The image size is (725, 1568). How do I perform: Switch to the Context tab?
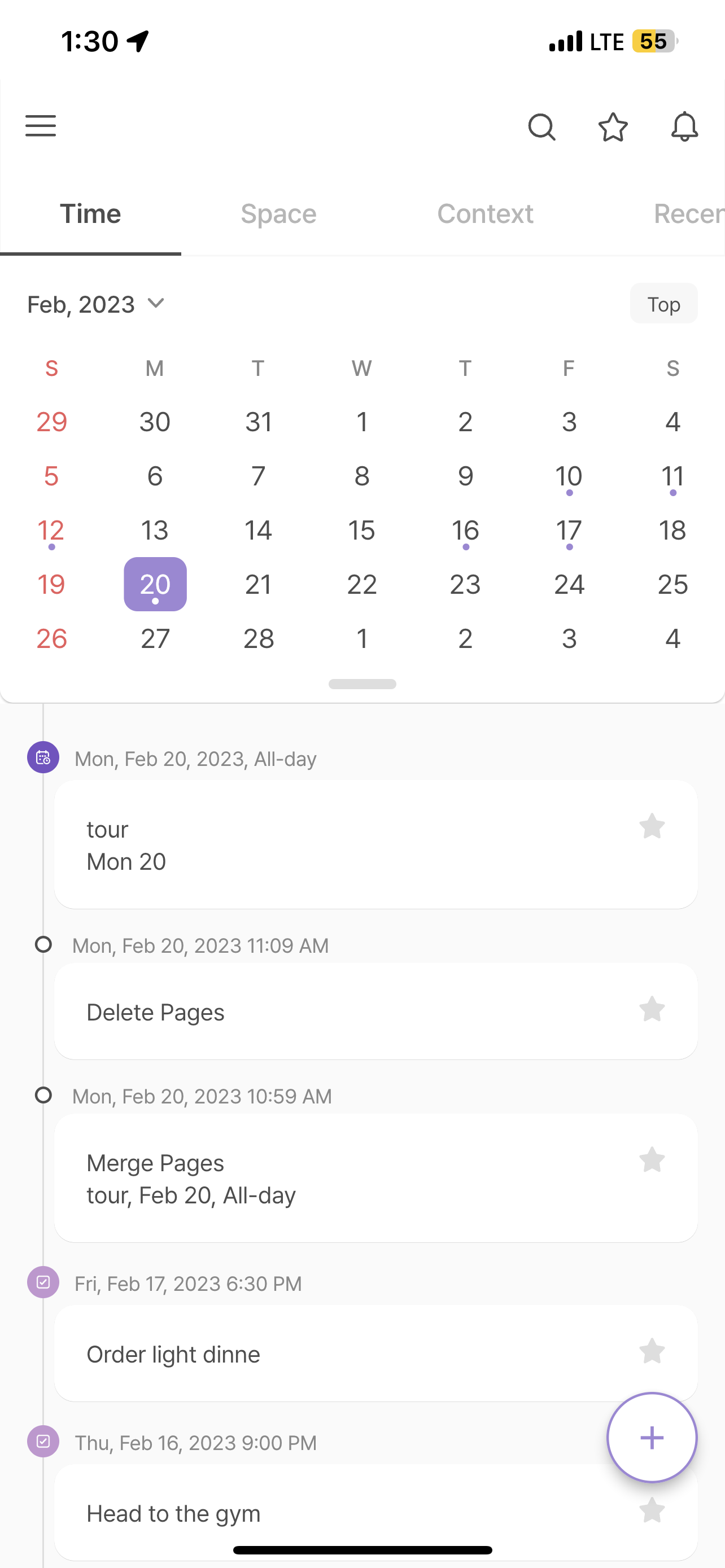[x=484, y=214]
